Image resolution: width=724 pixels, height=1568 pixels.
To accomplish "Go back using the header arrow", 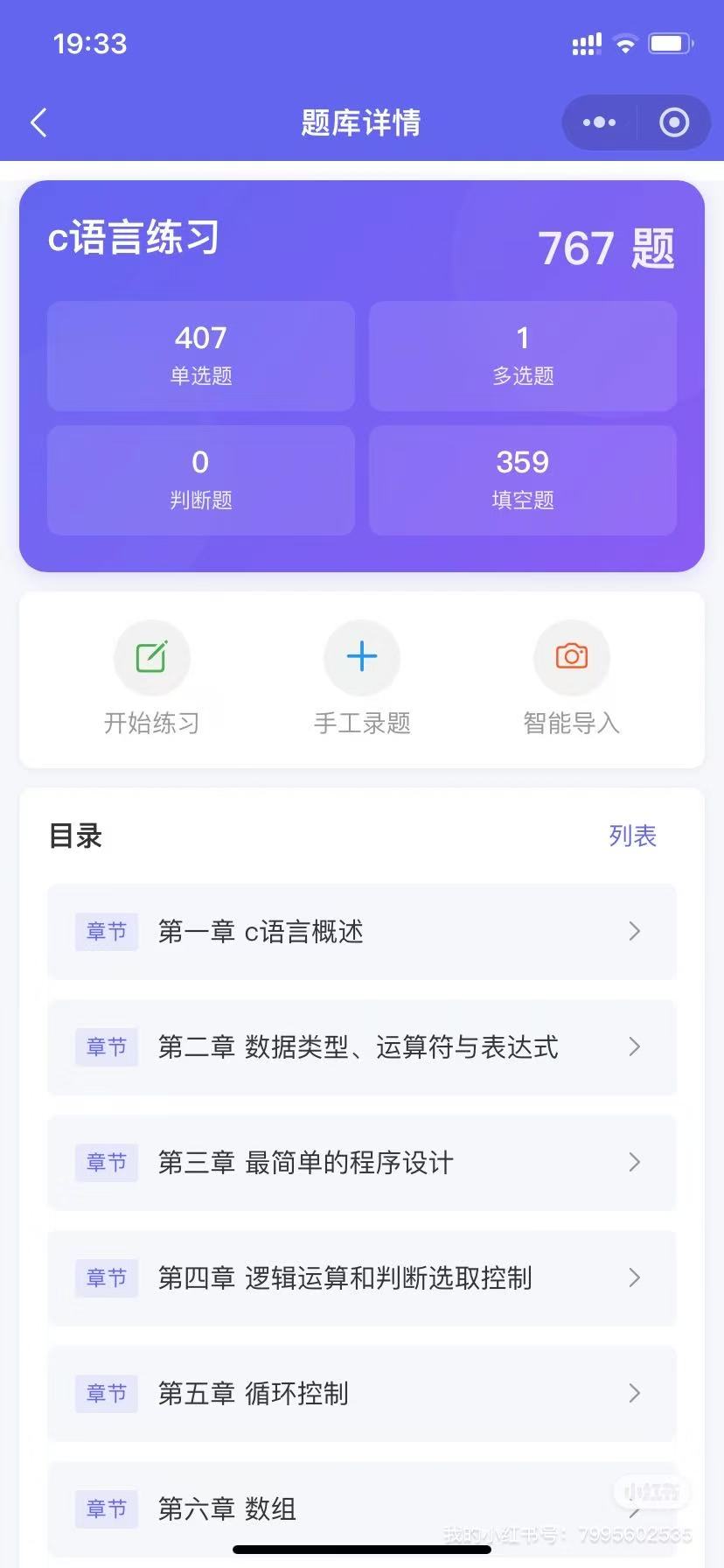I will pos(38,123).
